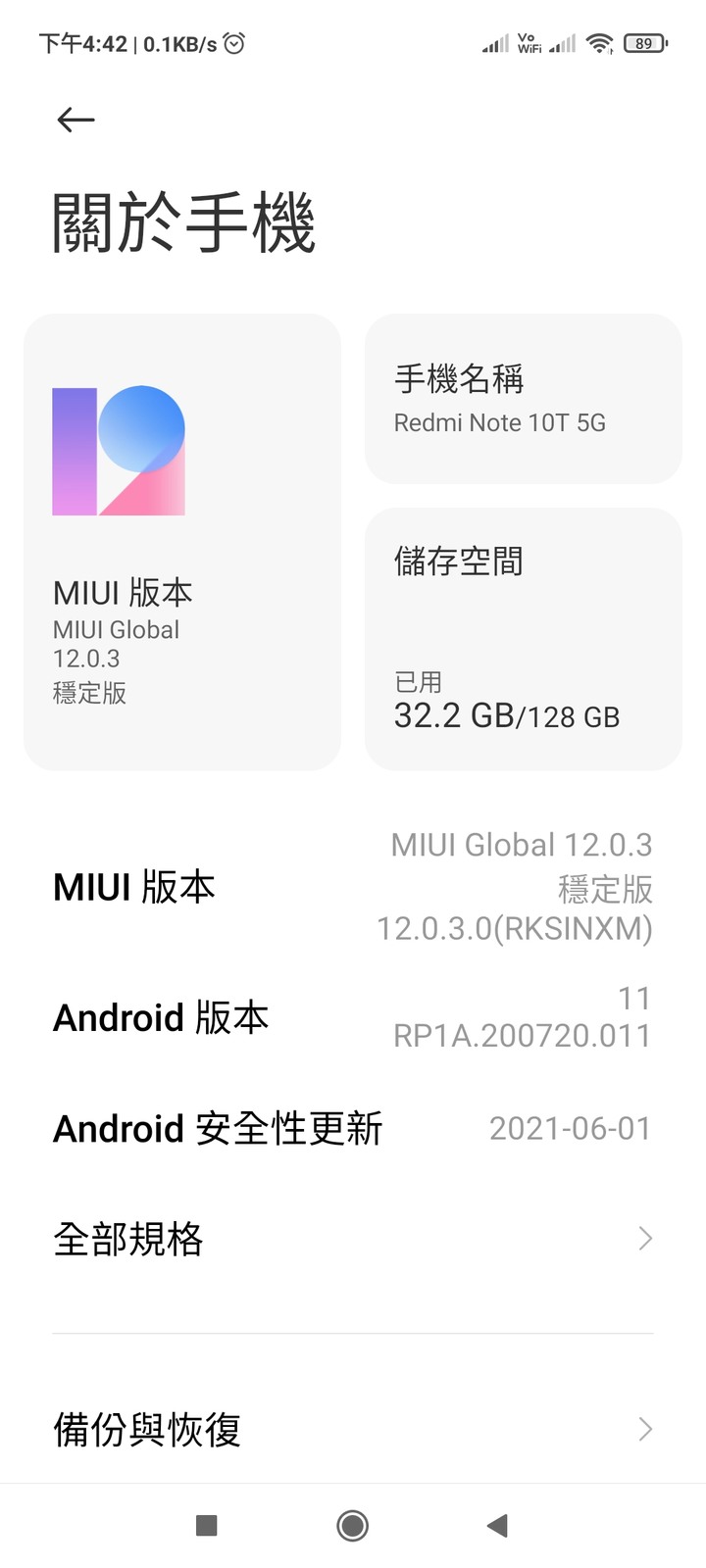
Task: Open 備份與恢復
Action: 353,1429
